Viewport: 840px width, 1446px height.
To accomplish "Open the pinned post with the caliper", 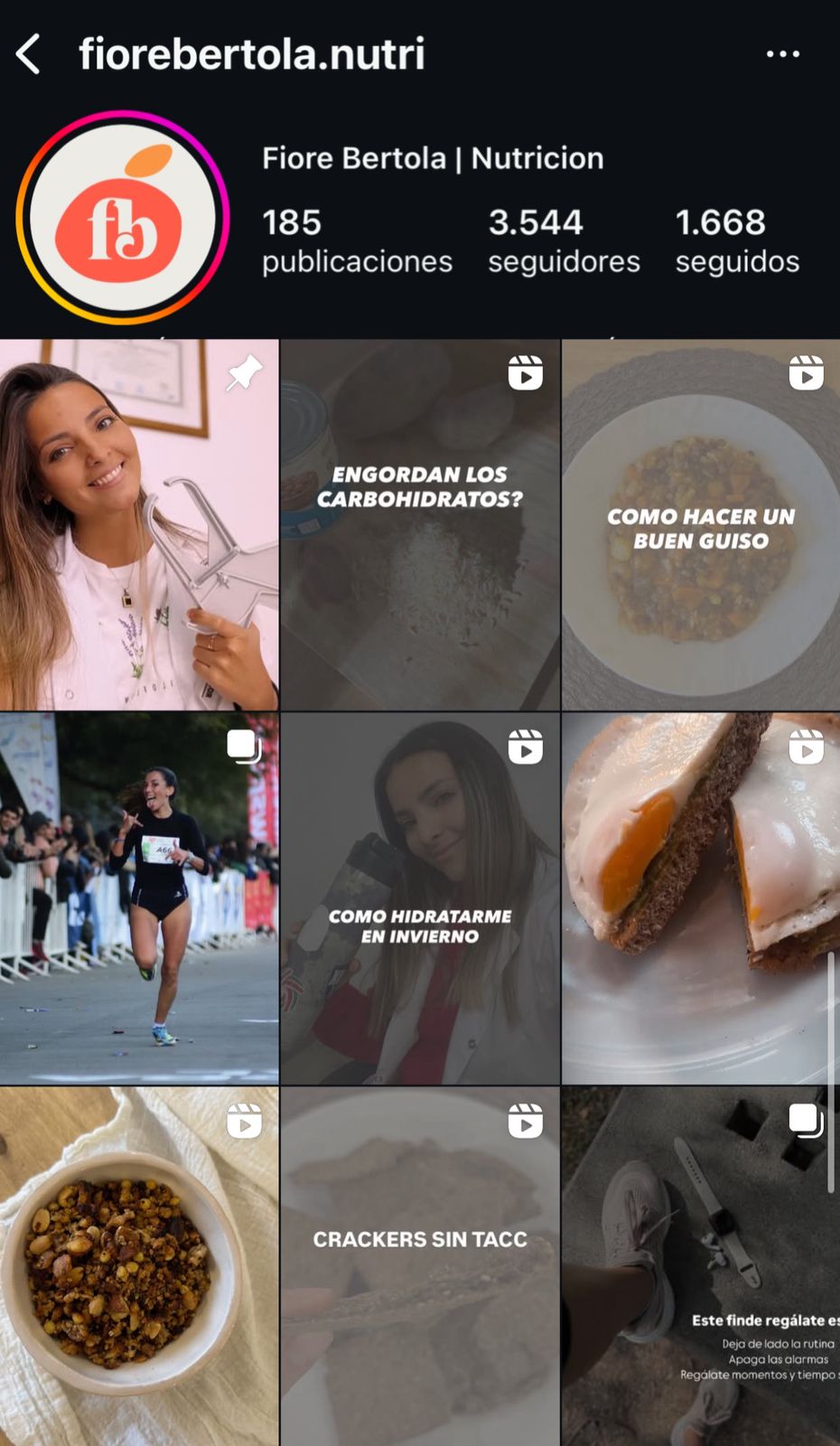I will [139, 525].
